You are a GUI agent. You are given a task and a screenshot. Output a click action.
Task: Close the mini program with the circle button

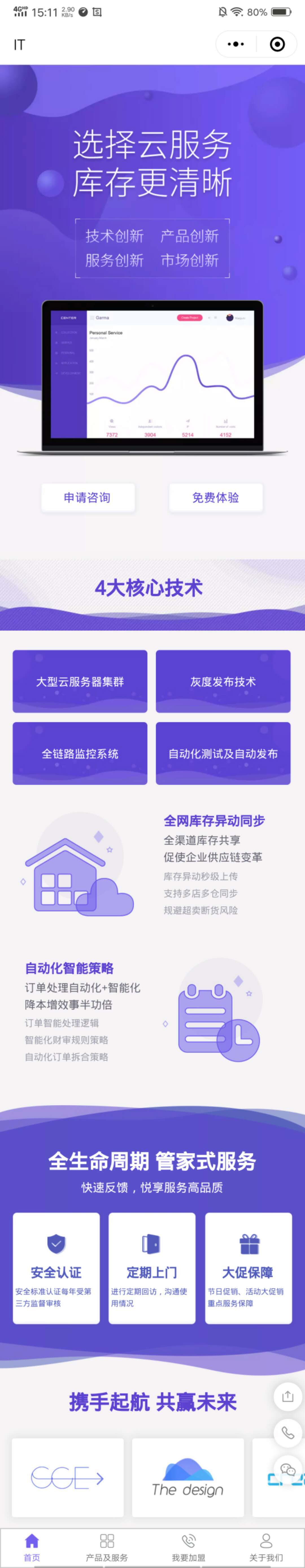[277, 44]
